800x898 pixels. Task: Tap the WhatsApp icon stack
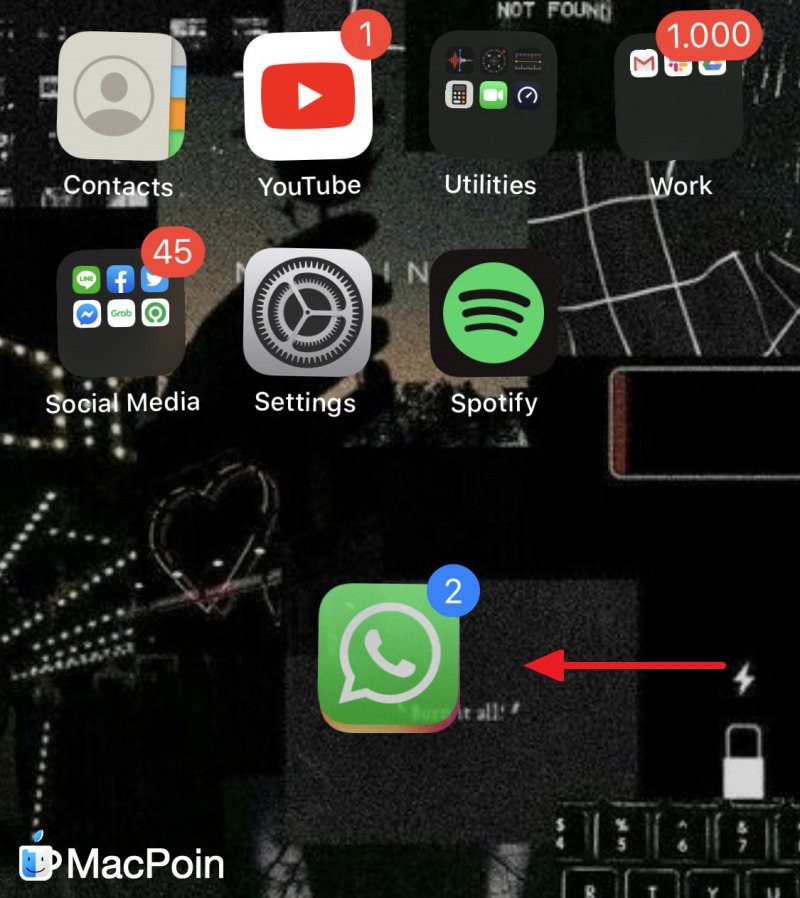coord(389,656)
